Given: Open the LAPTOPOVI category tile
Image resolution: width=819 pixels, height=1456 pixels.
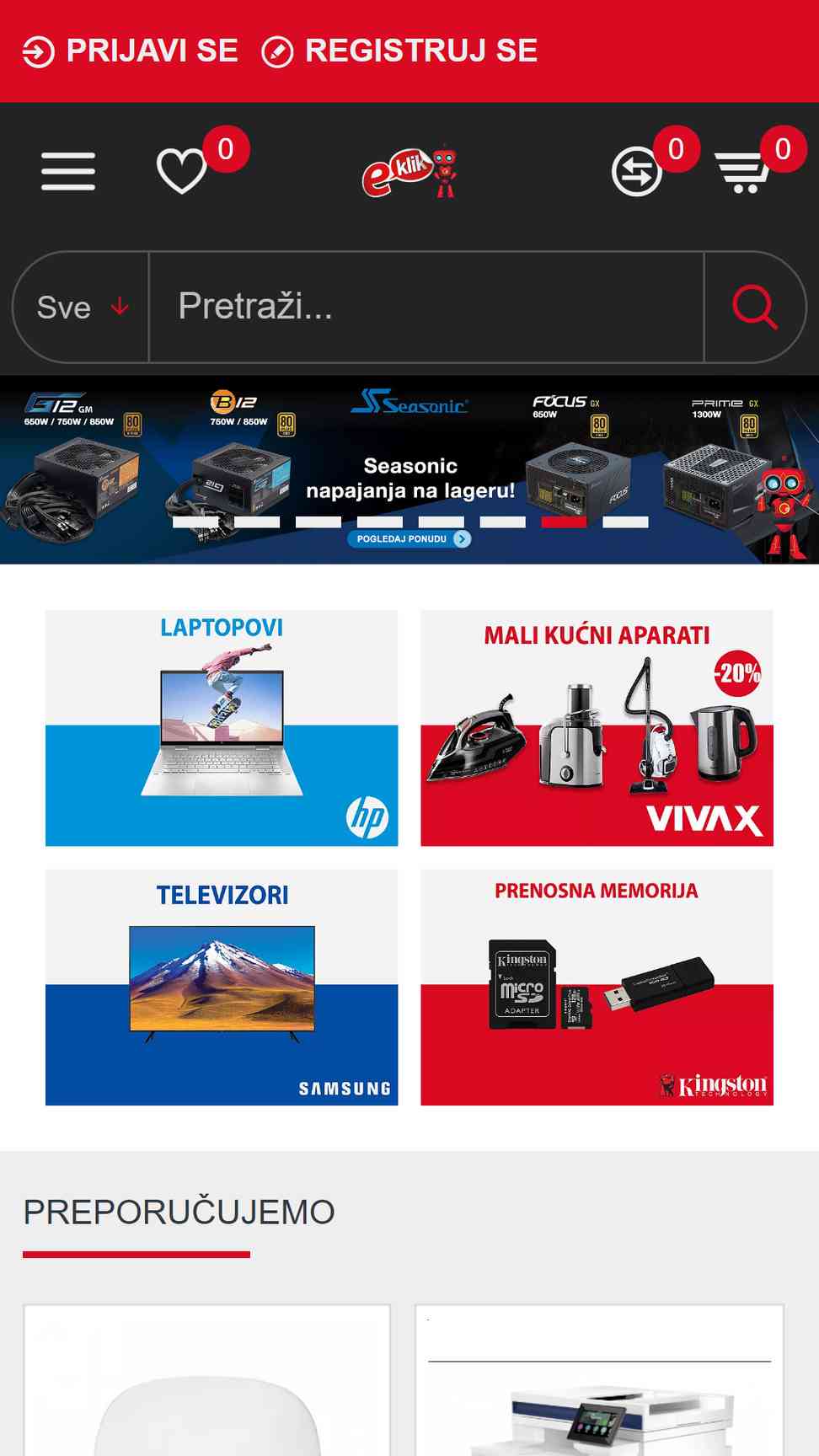Looking at the screenshot, I should coord(222,728).
